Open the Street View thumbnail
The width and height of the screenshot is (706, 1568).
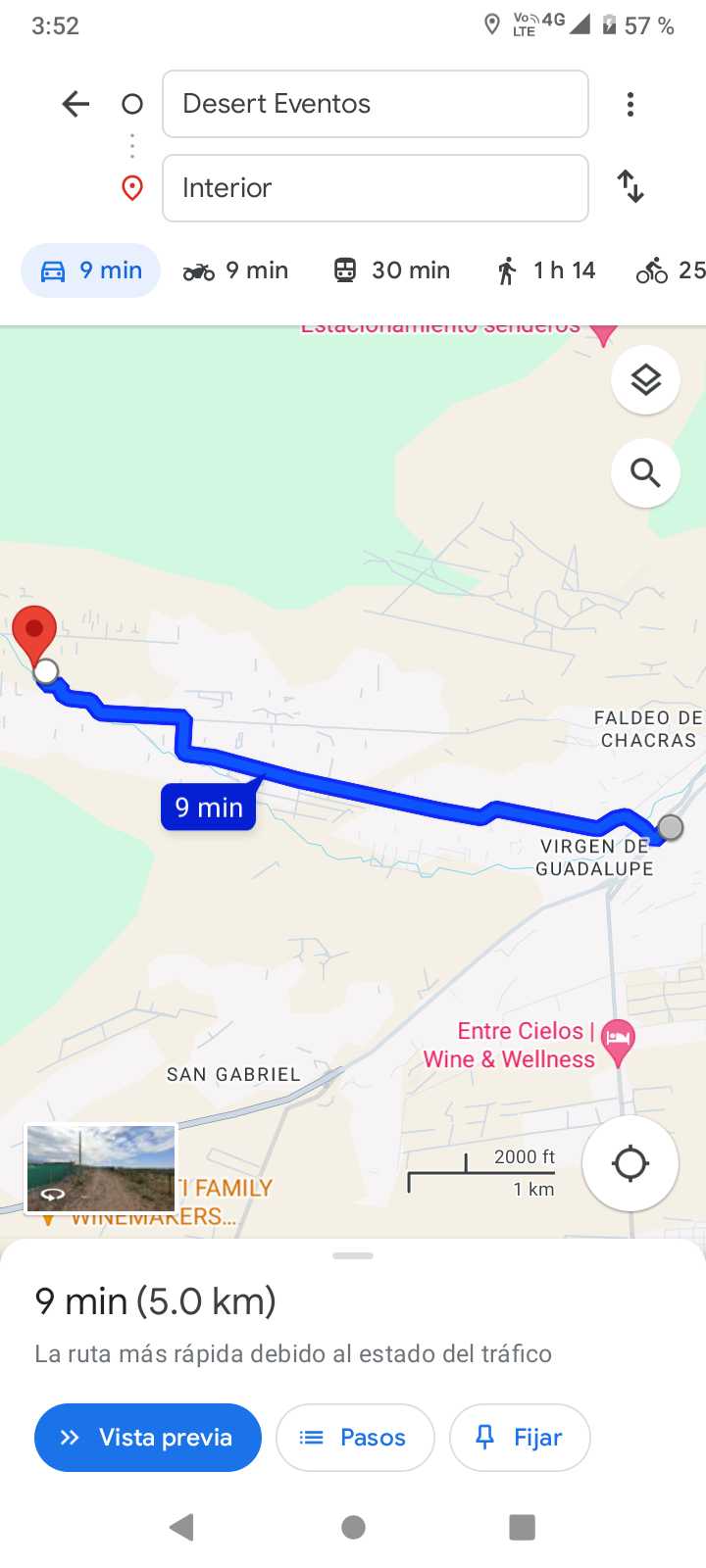100,1167
